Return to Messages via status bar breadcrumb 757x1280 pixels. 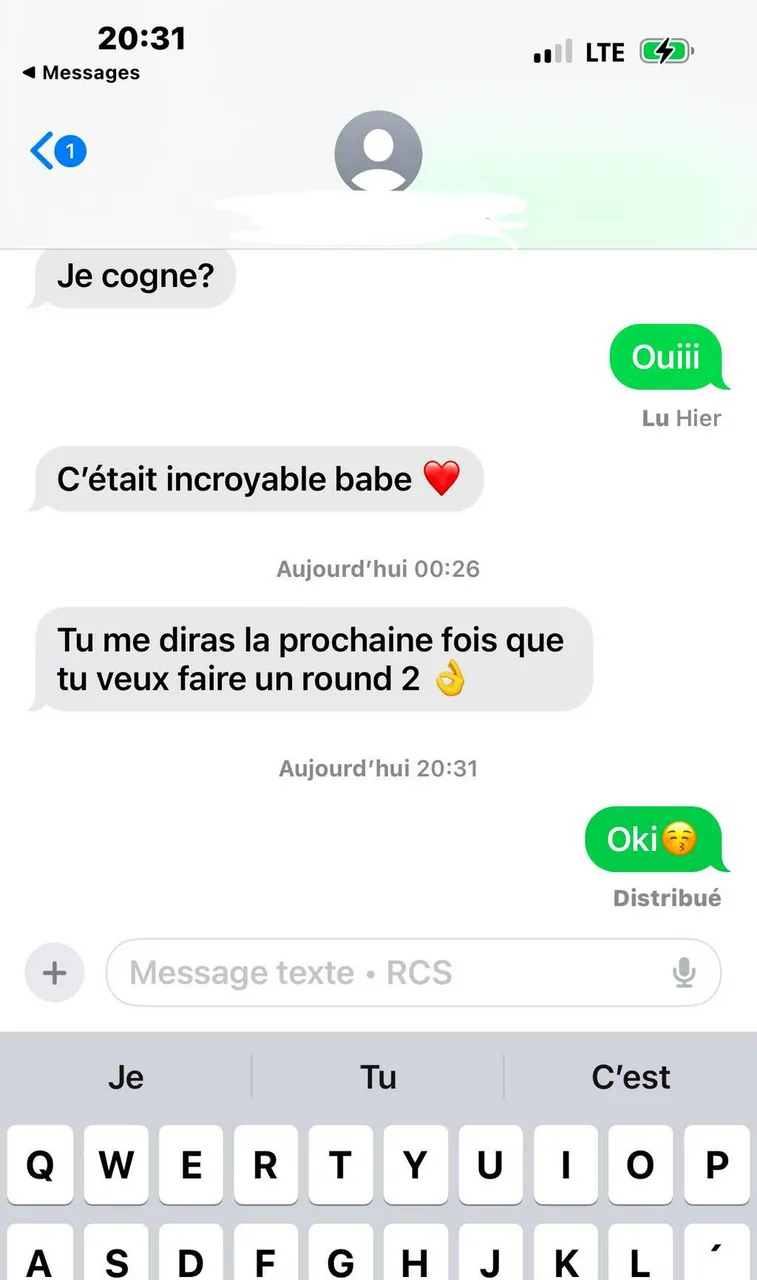click(80, 73)
